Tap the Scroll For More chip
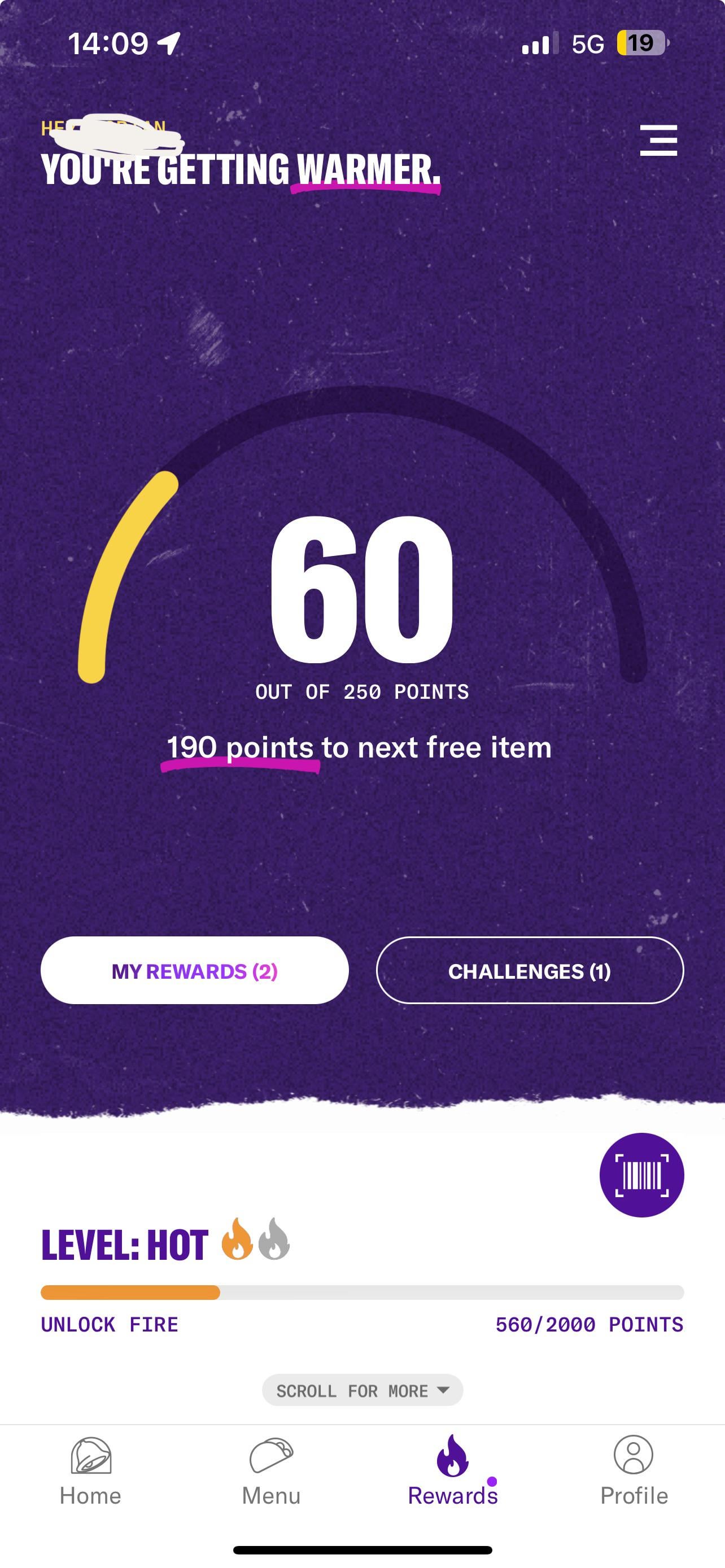 click(x=362, y=1391)
